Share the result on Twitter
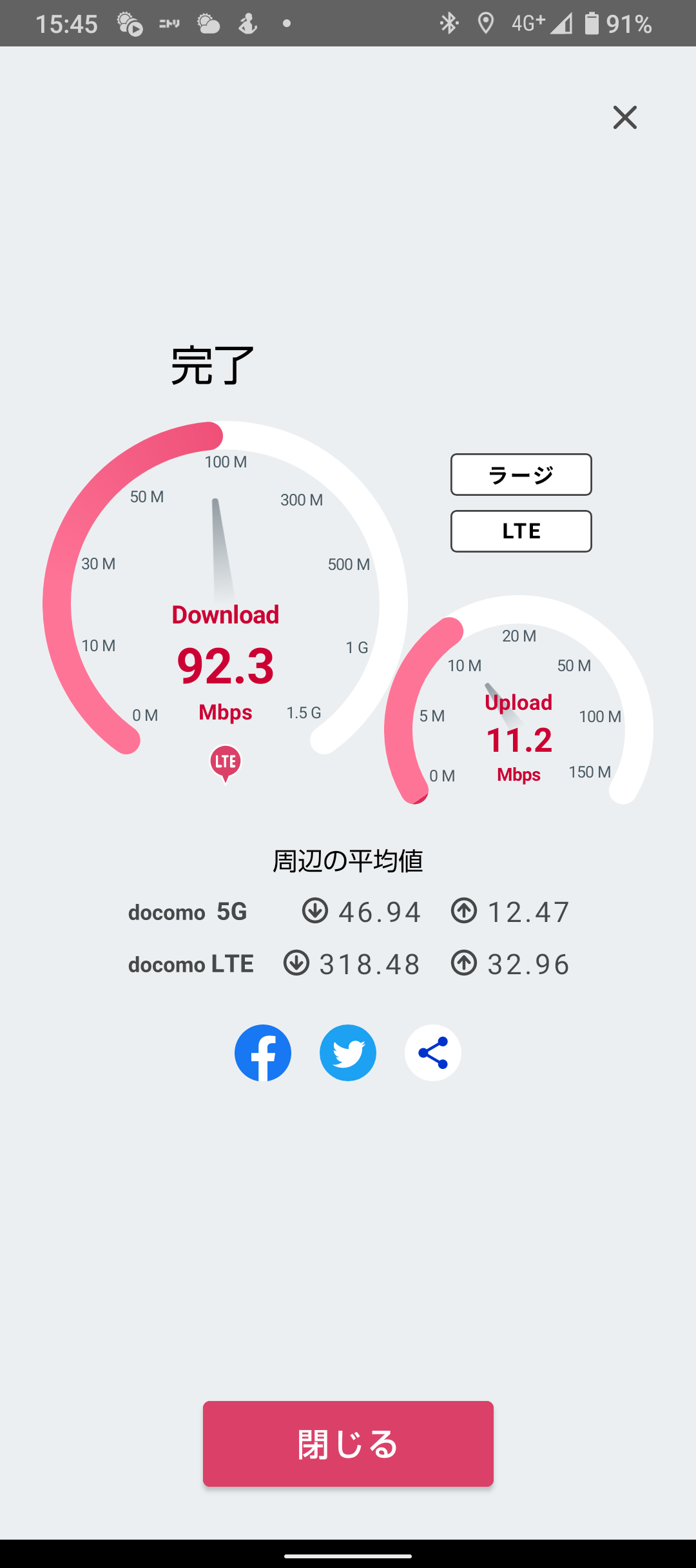696x1568 pixels. click(x=348, y=1053)
